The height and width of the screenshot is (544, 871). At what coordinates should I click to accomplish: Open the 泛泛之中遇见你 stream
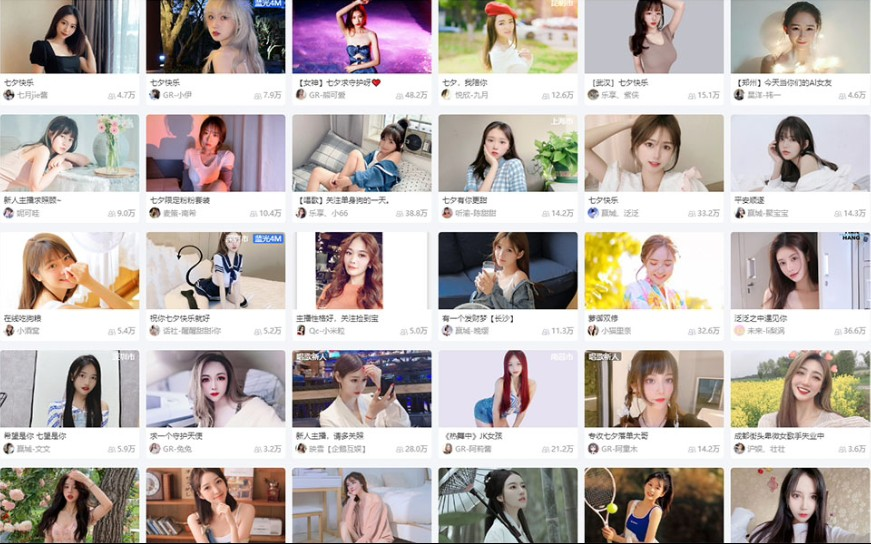coord(799,270)
